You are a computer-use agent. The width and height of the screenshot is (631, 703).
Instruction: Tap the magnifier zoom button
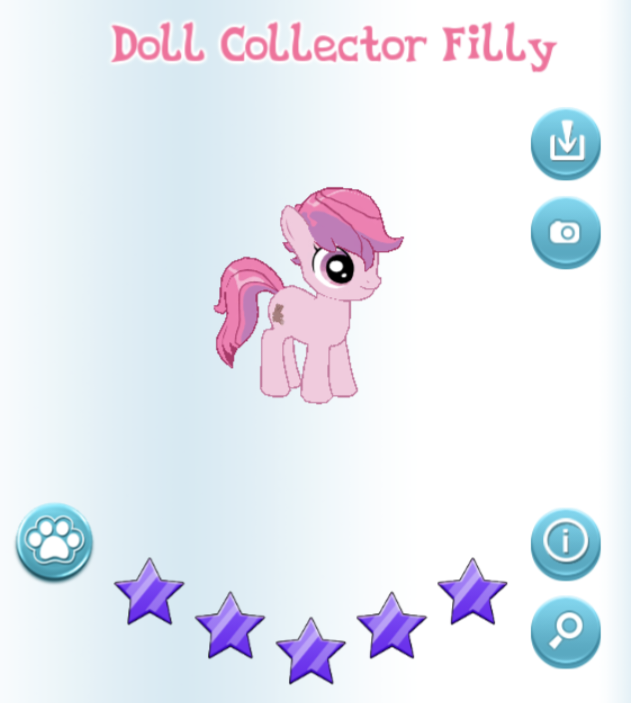[x=565, y=632]
